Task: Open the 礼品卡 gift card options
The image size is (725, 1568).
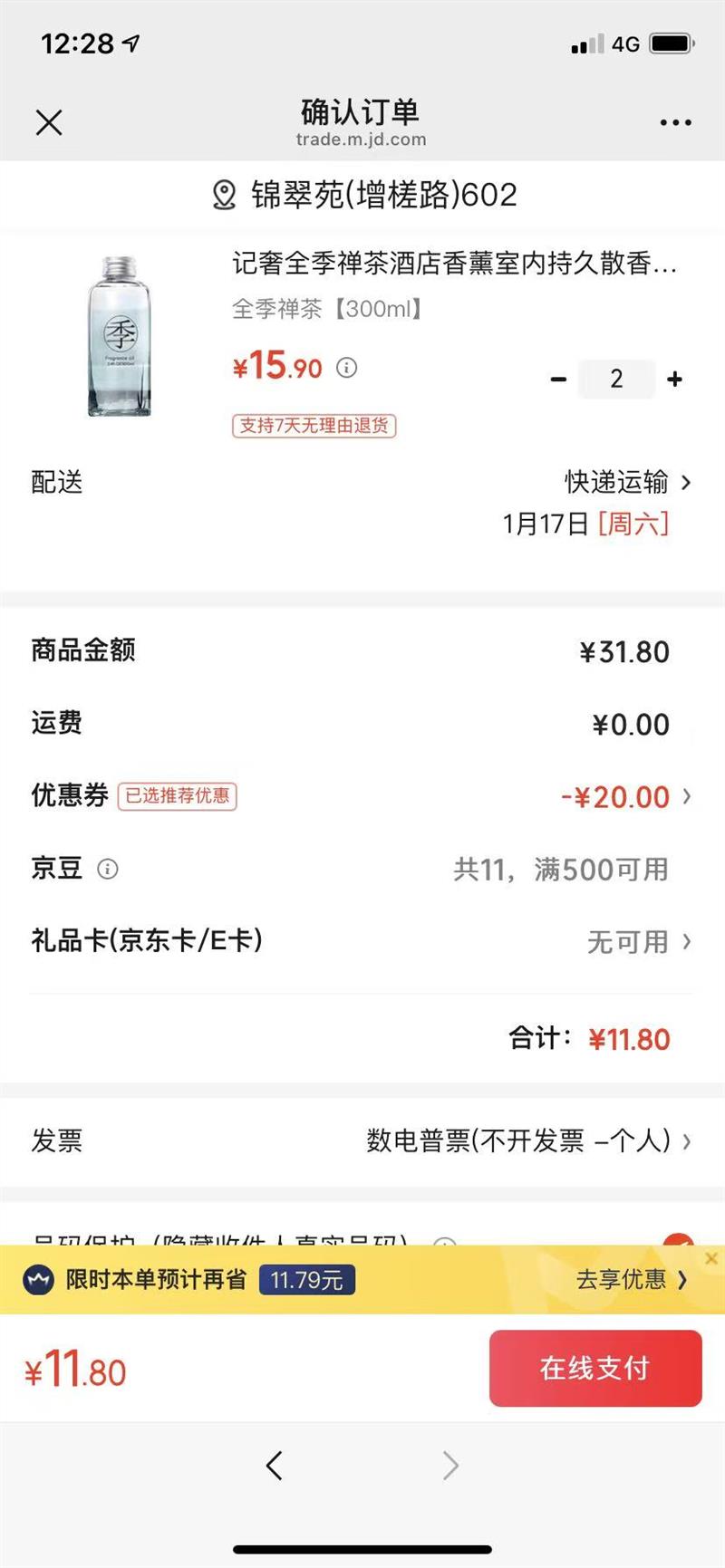Action: (691, 942)
